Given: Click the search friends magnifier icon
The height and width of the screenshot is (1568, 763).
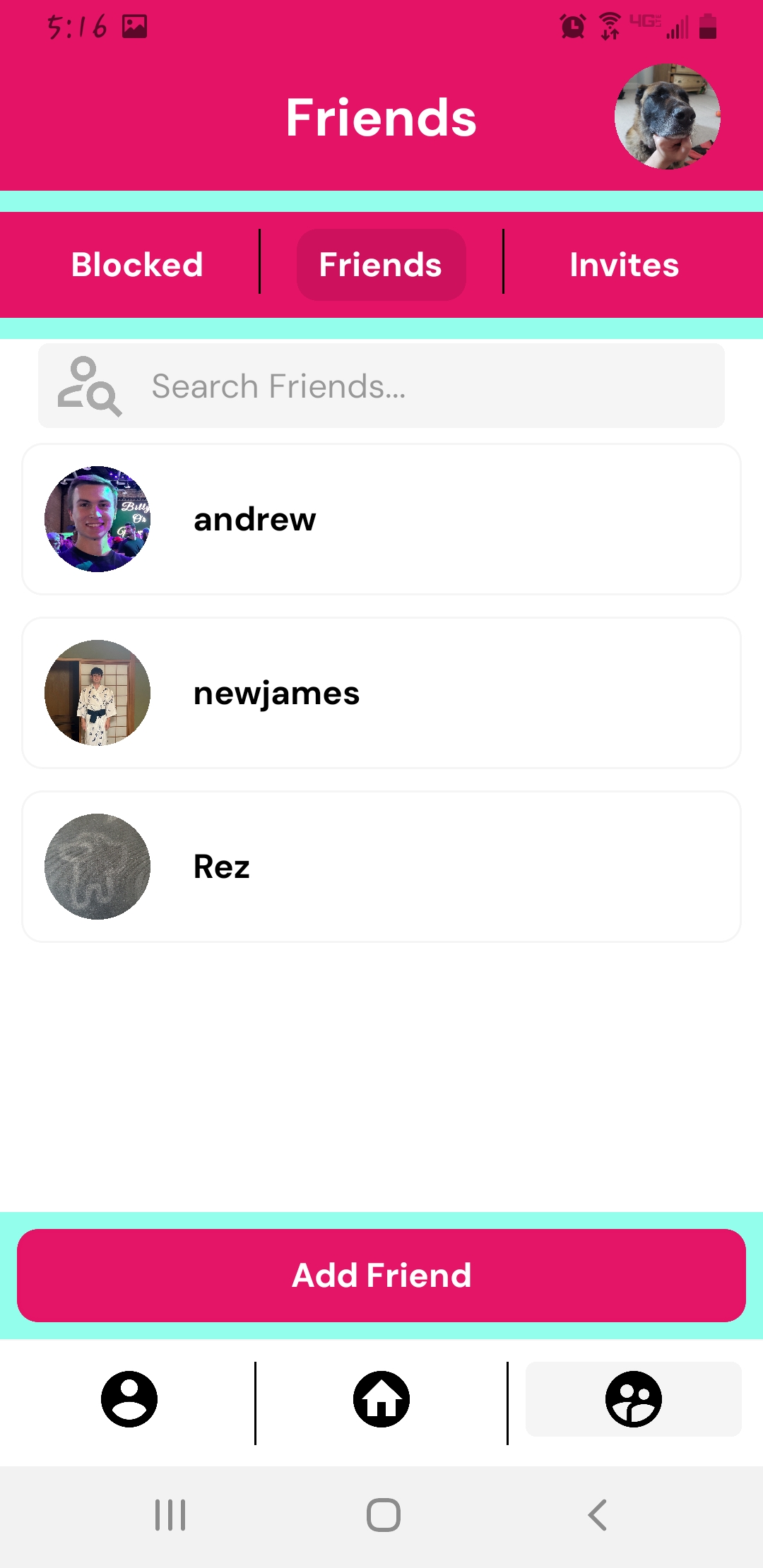Looking at the screenshot, I should pos(90,387).
